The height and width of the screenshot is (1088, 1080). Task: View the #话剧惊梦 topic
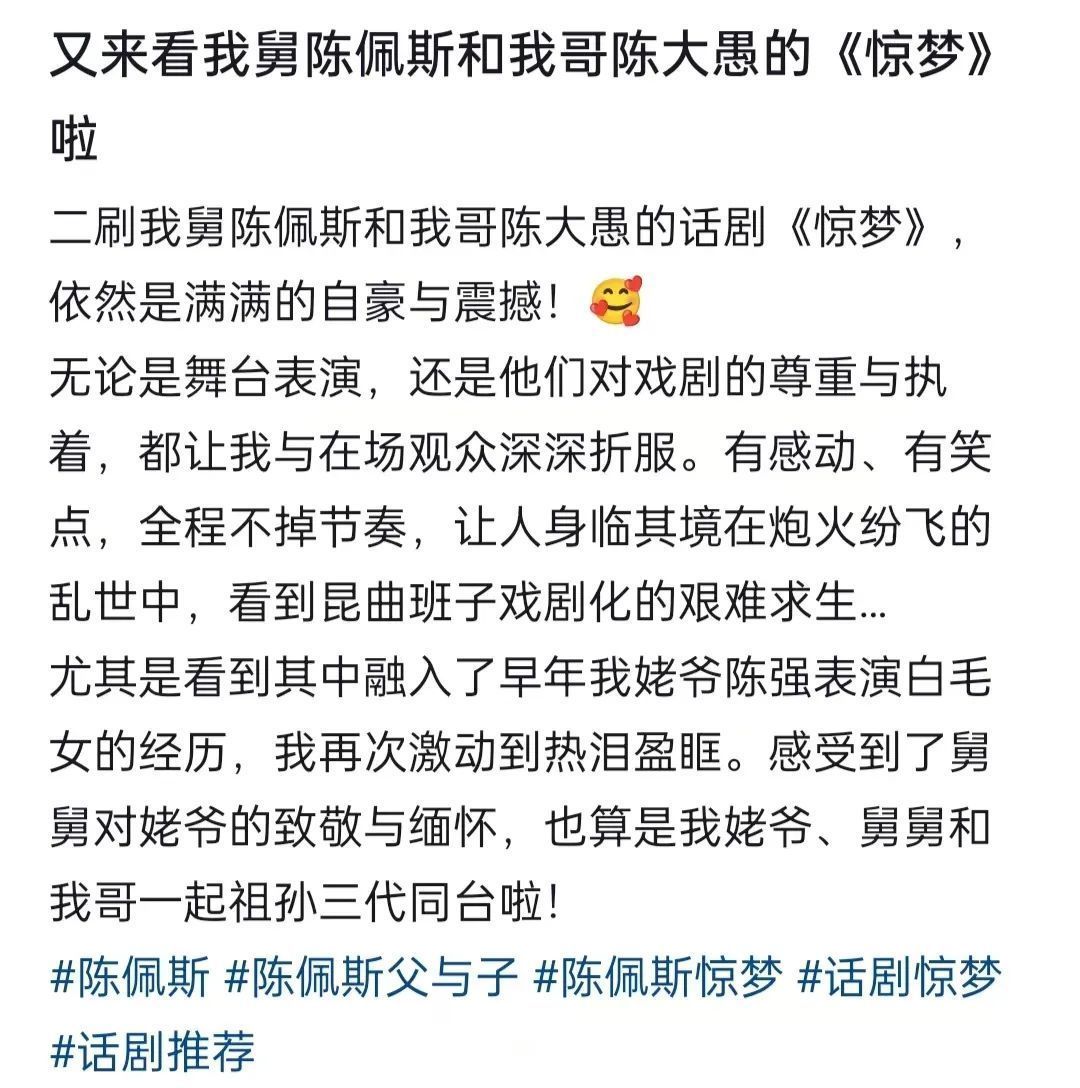[x=899, y=976]
